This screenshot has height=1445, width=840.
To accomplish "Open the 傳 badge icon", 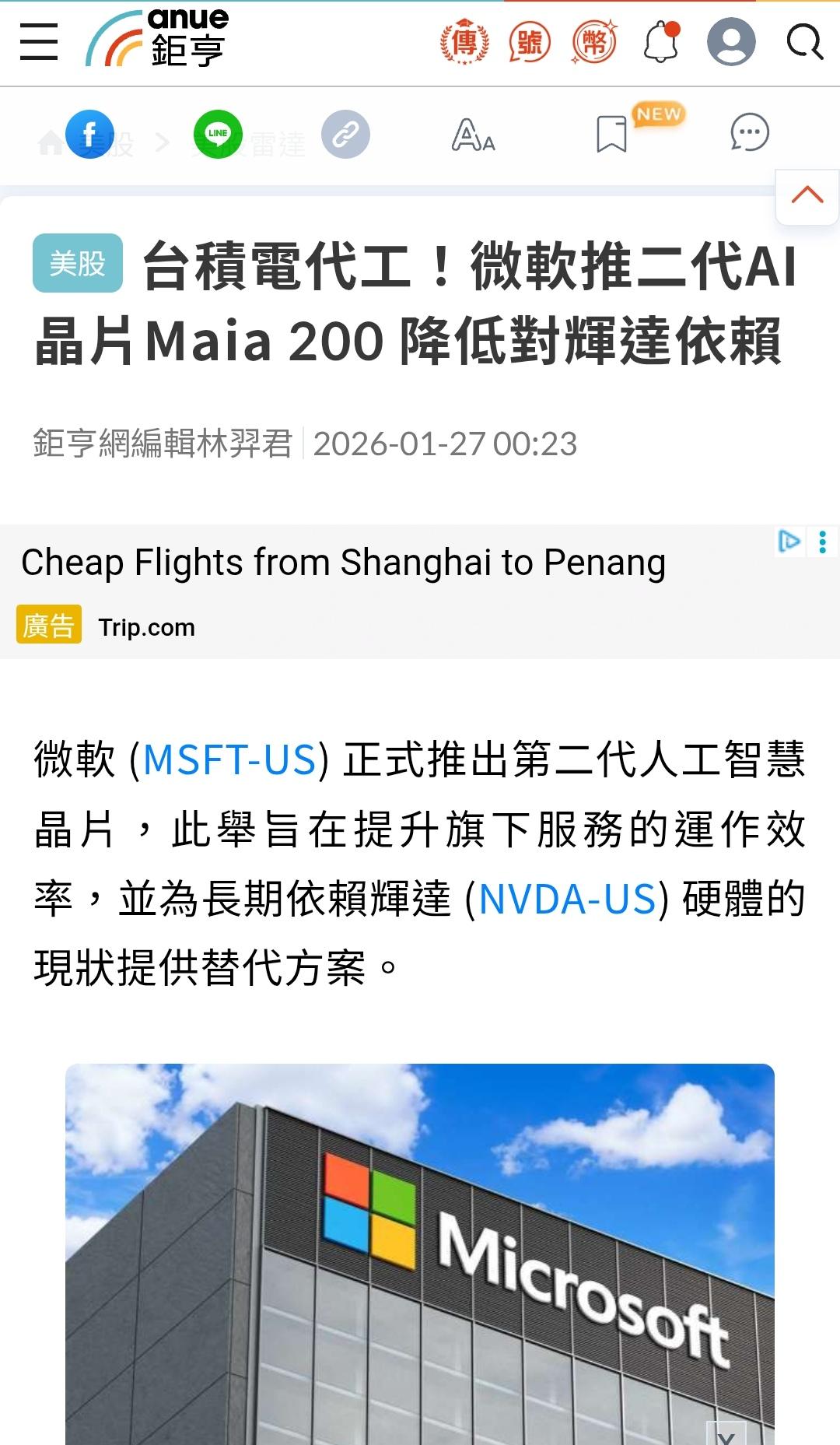I will tap(464, 42).
